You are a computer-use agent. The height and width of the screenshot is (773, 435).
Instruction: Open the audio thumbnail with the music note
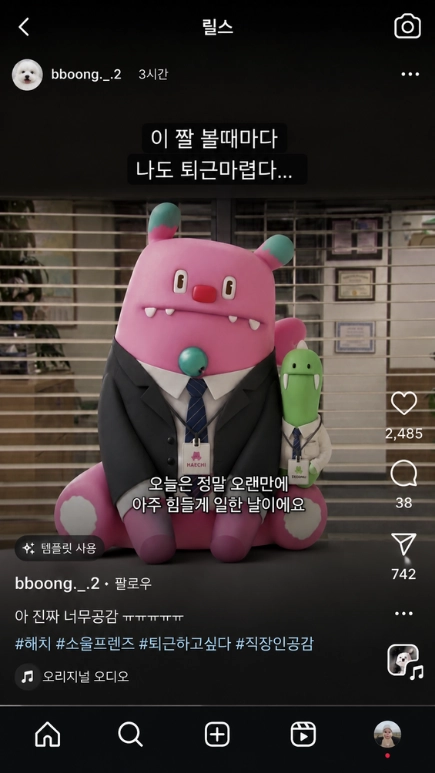(404, 662)
